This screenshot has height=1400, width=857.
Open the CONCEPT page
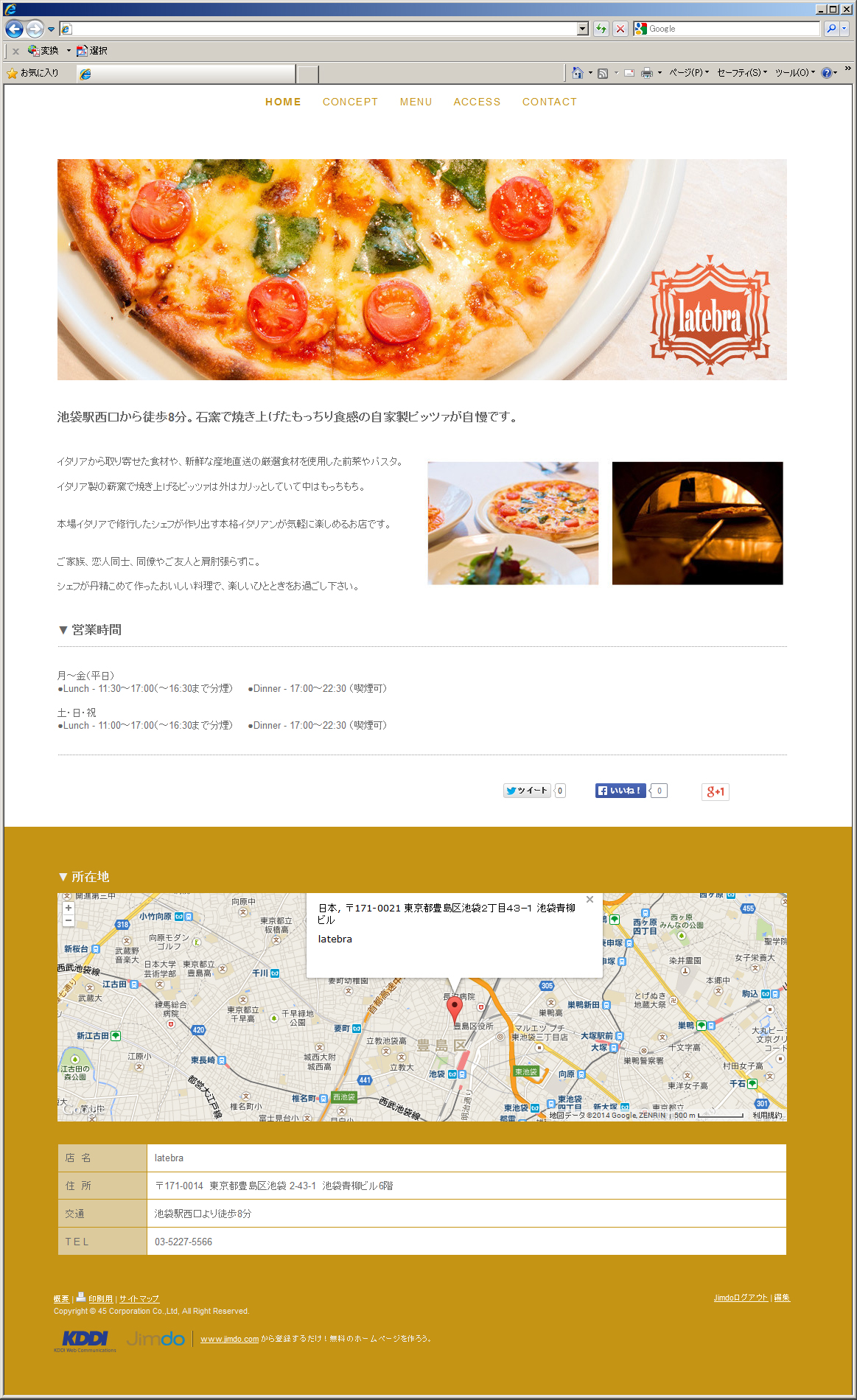350,102
